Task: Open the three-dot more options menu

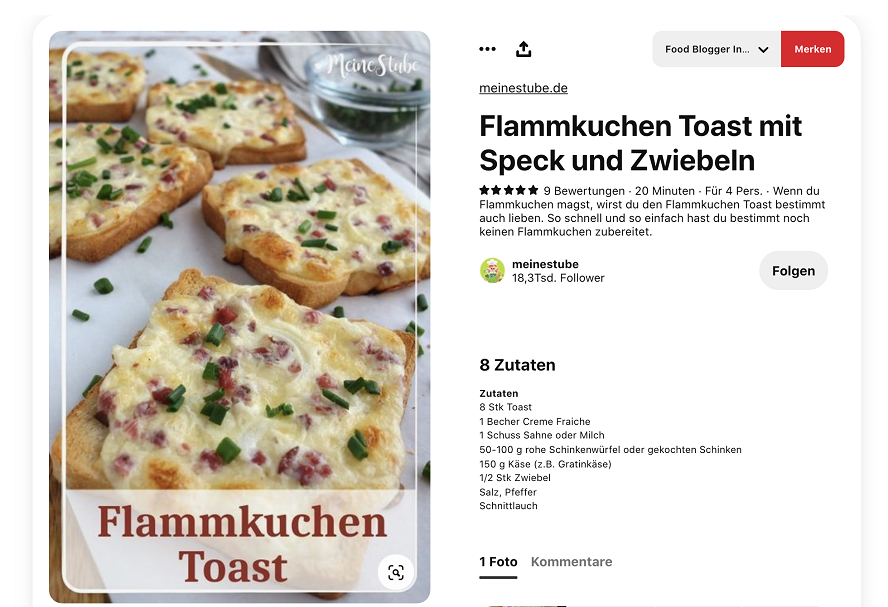Action: [487, 49]
